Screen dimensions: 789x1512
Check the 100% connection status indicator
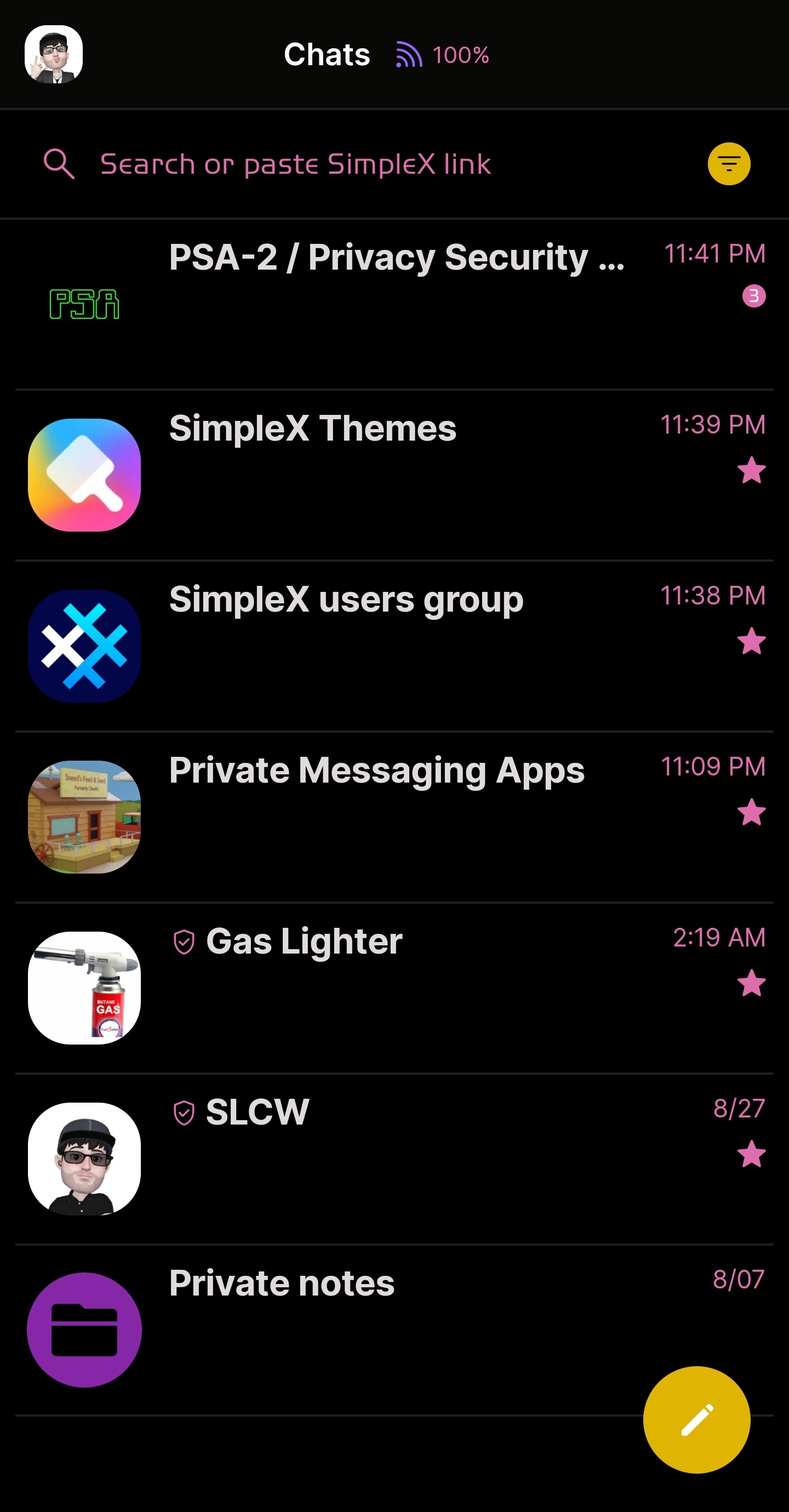point(443,55)
